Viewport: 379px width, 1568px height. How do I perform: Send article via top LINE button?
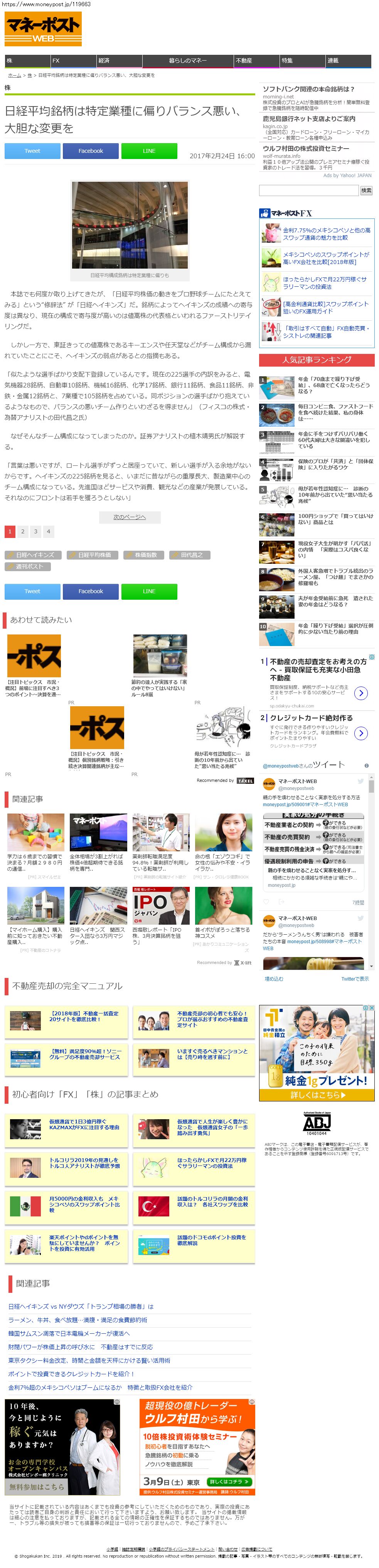pos(149,151)
